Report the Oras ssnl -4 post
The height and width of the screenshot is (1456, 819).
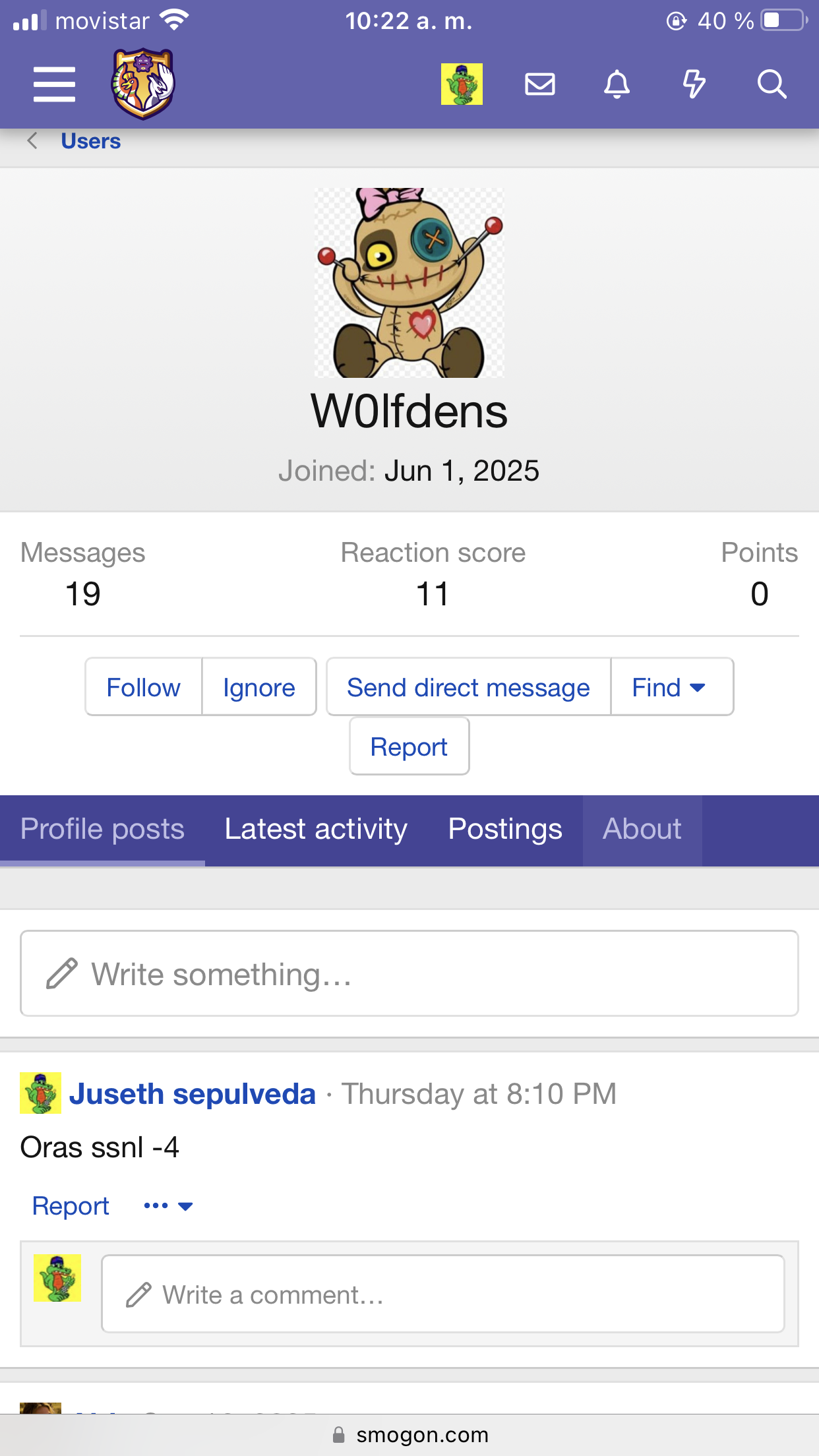71,1206
